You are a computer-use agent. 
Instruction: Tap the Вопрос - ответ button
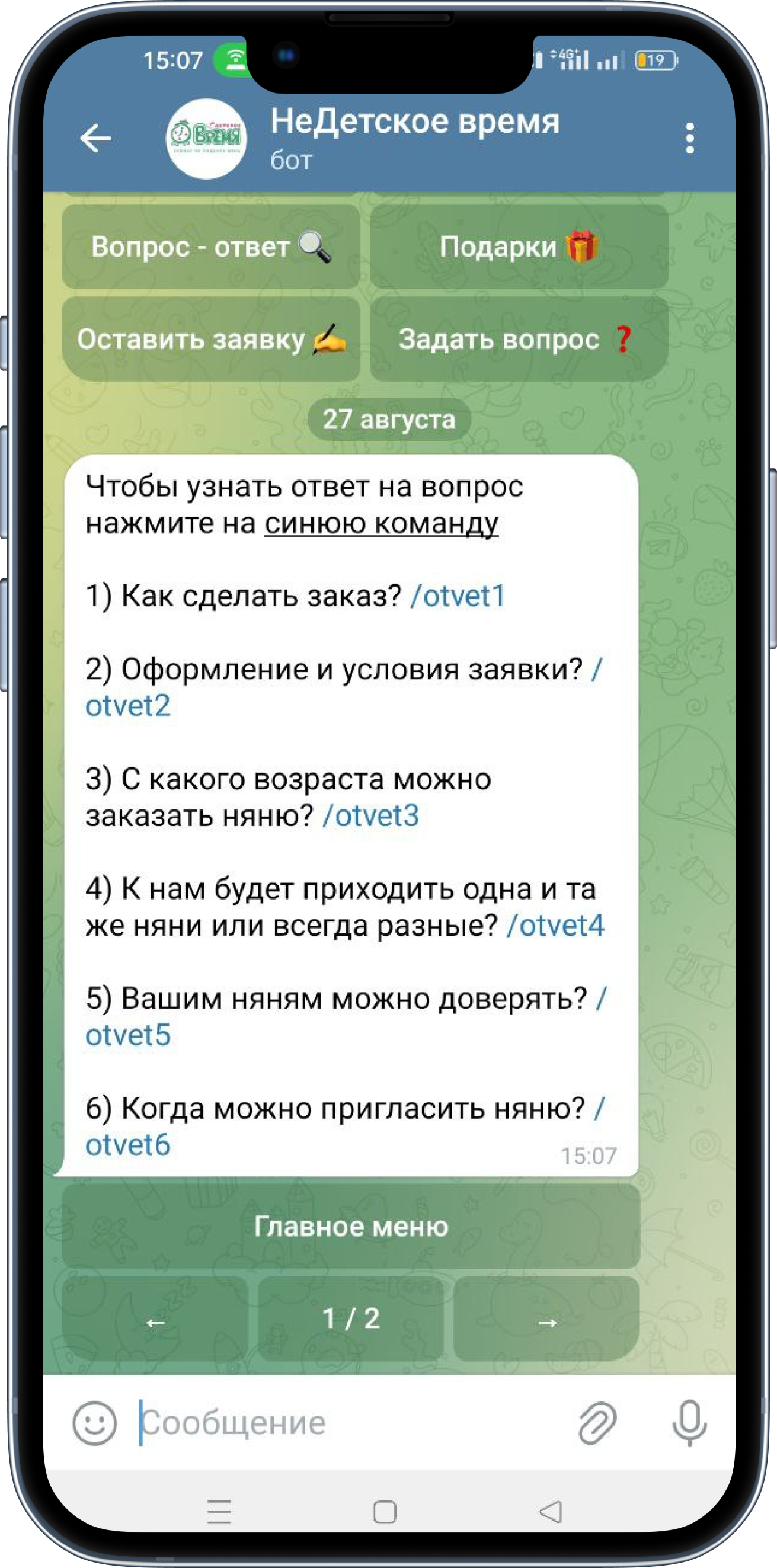[210, 247]
